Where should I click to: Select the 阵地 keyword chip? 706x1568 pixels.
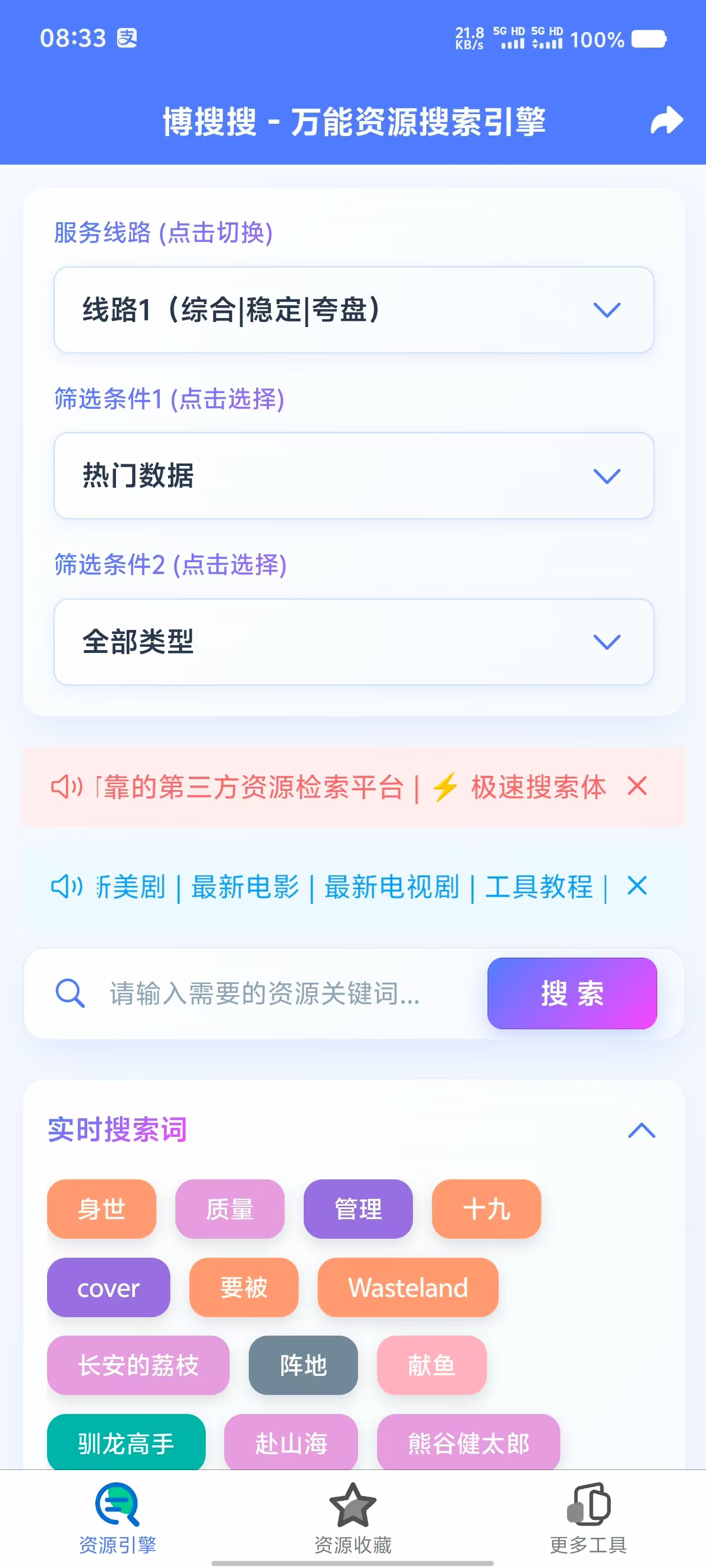pos(303,1365)
